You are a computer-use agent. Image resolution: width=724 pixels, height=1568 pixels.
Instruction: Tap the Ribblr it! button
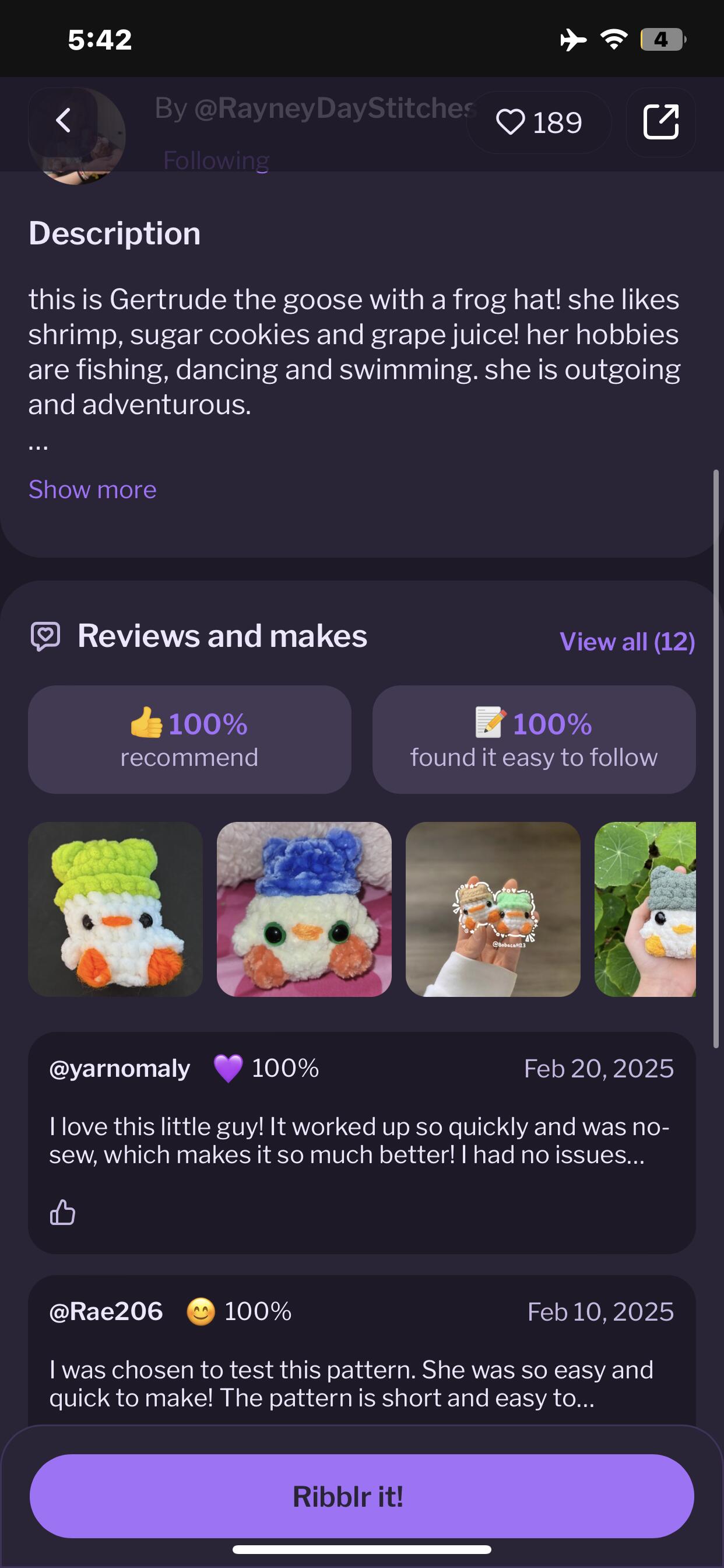(362, 1496)
